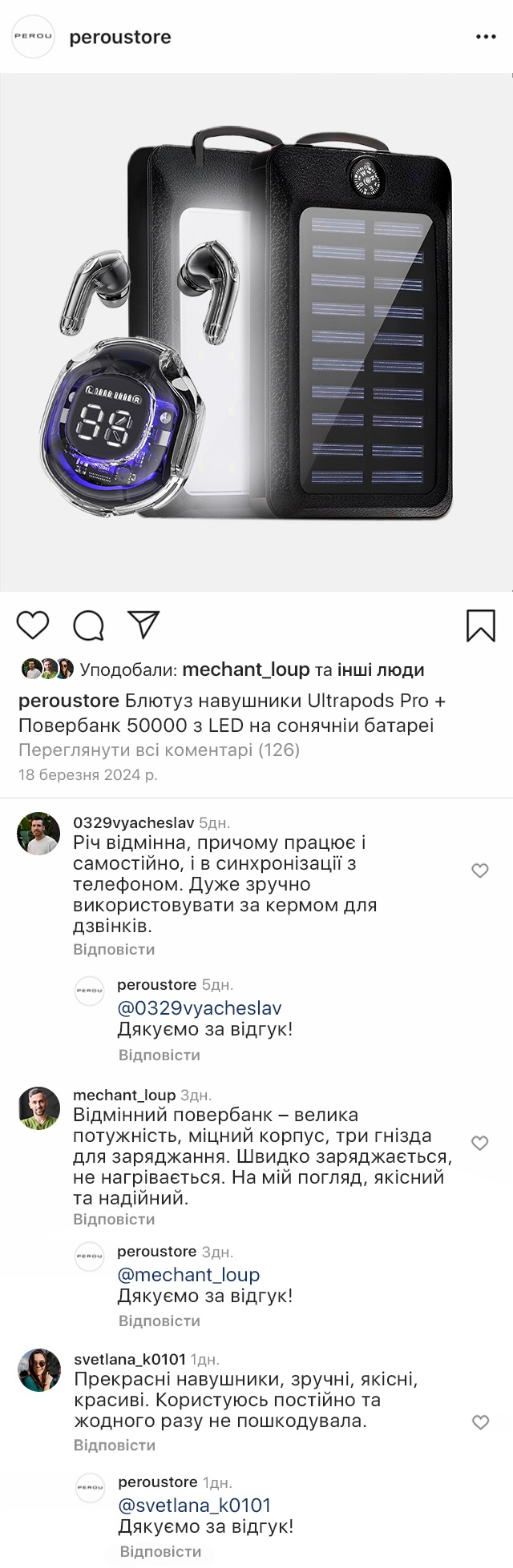Open svetlana_k0101's profile picture
513x1568 pixels.
39,1371
